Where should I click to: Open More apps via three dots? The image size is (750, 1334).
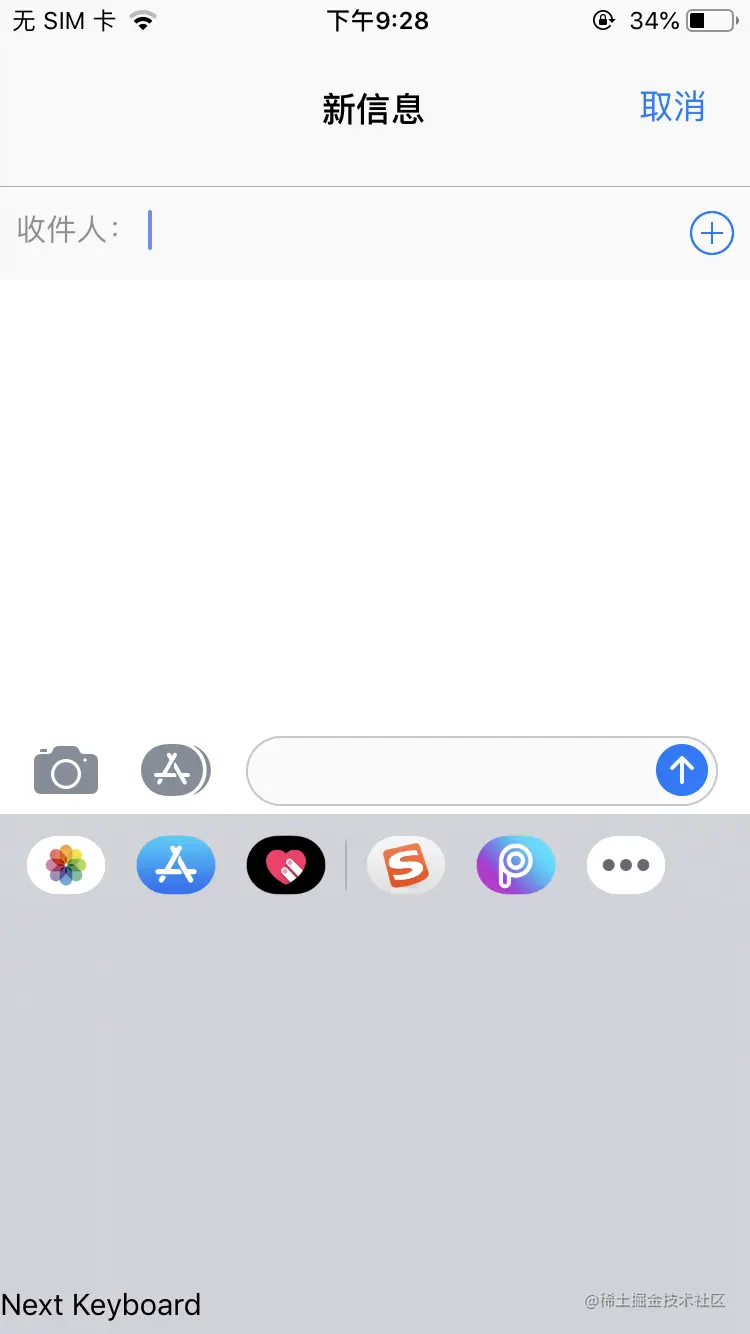(x=626, y=865)
